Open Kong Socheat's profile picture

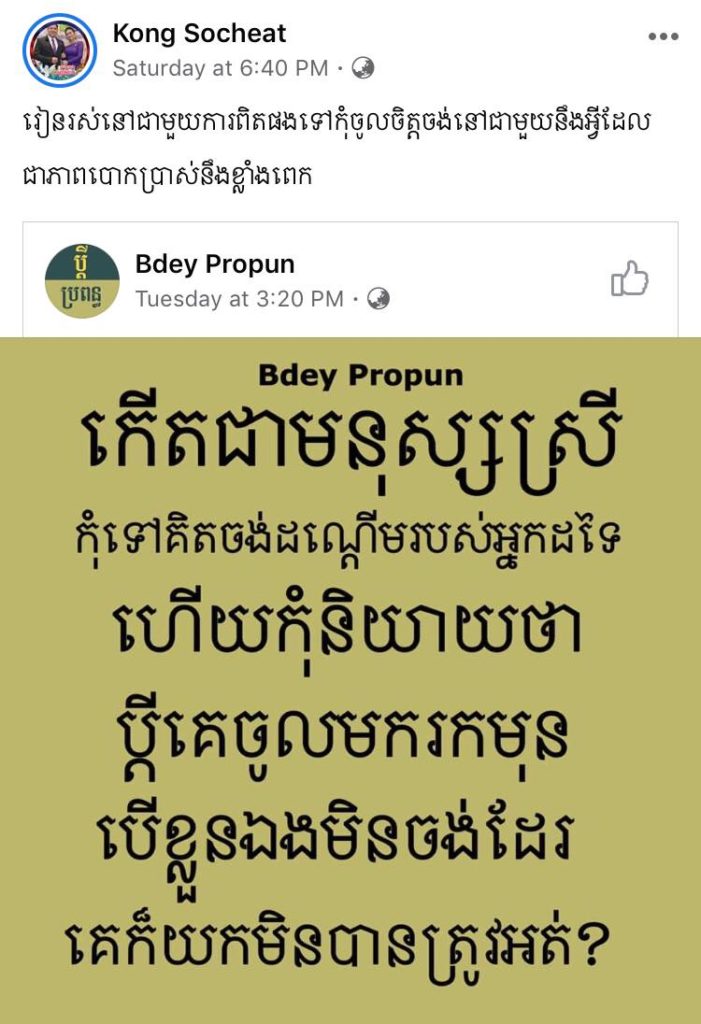(x=59, y=49)
